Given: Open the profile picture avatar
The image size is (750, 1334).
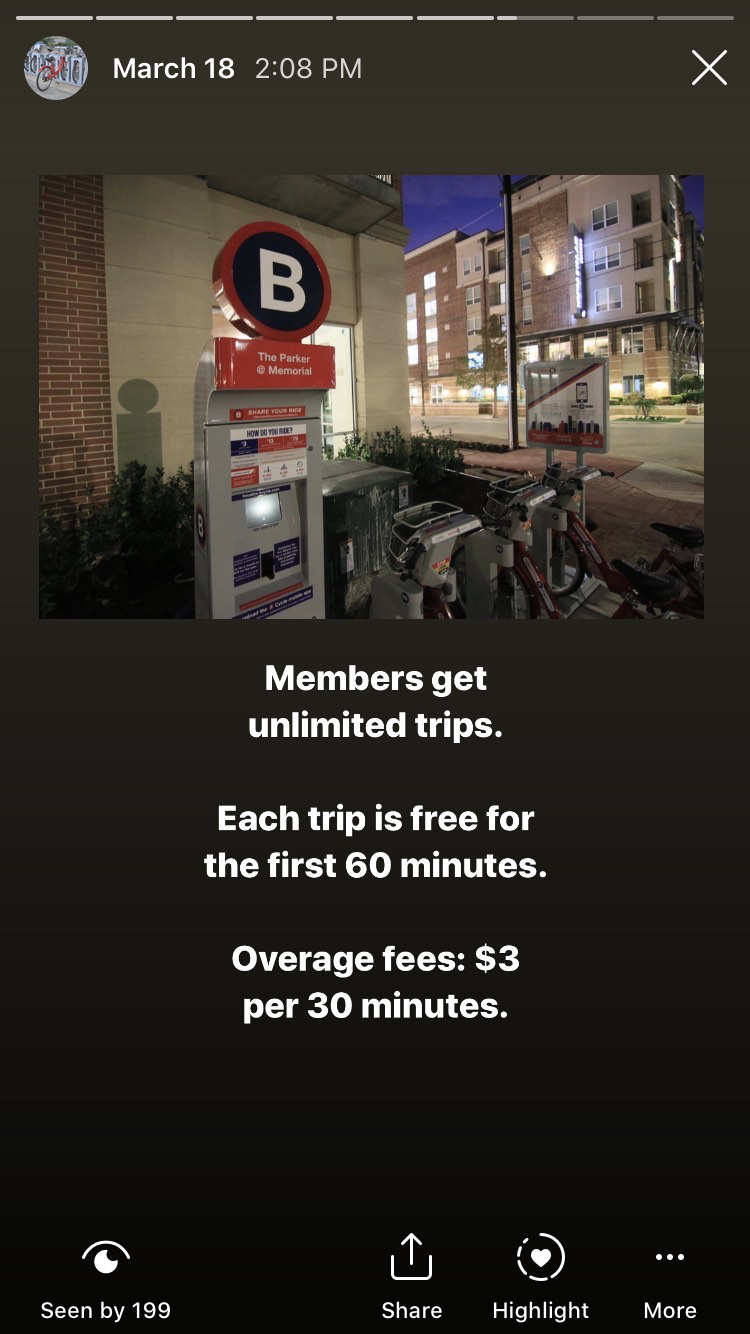Looking at the screenshot, I should click(x=56, y=68).
